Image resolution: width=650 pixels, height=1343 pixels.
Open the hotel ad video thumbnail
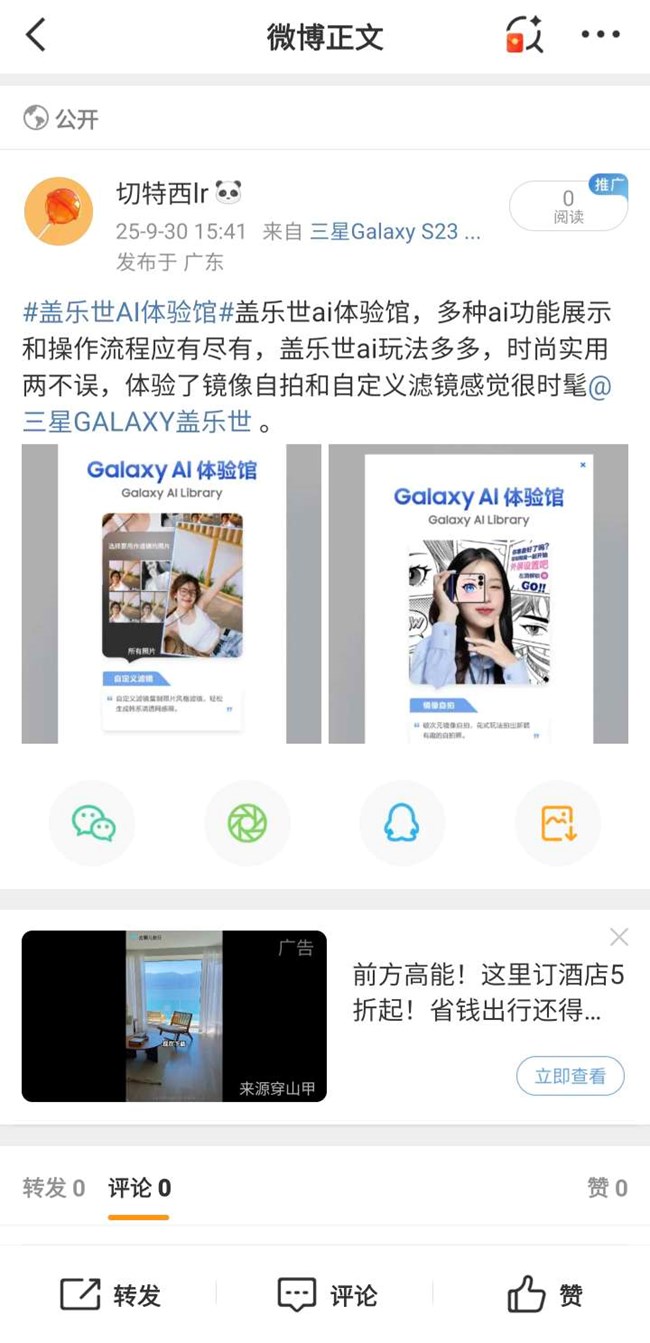tap(174, 1016)
